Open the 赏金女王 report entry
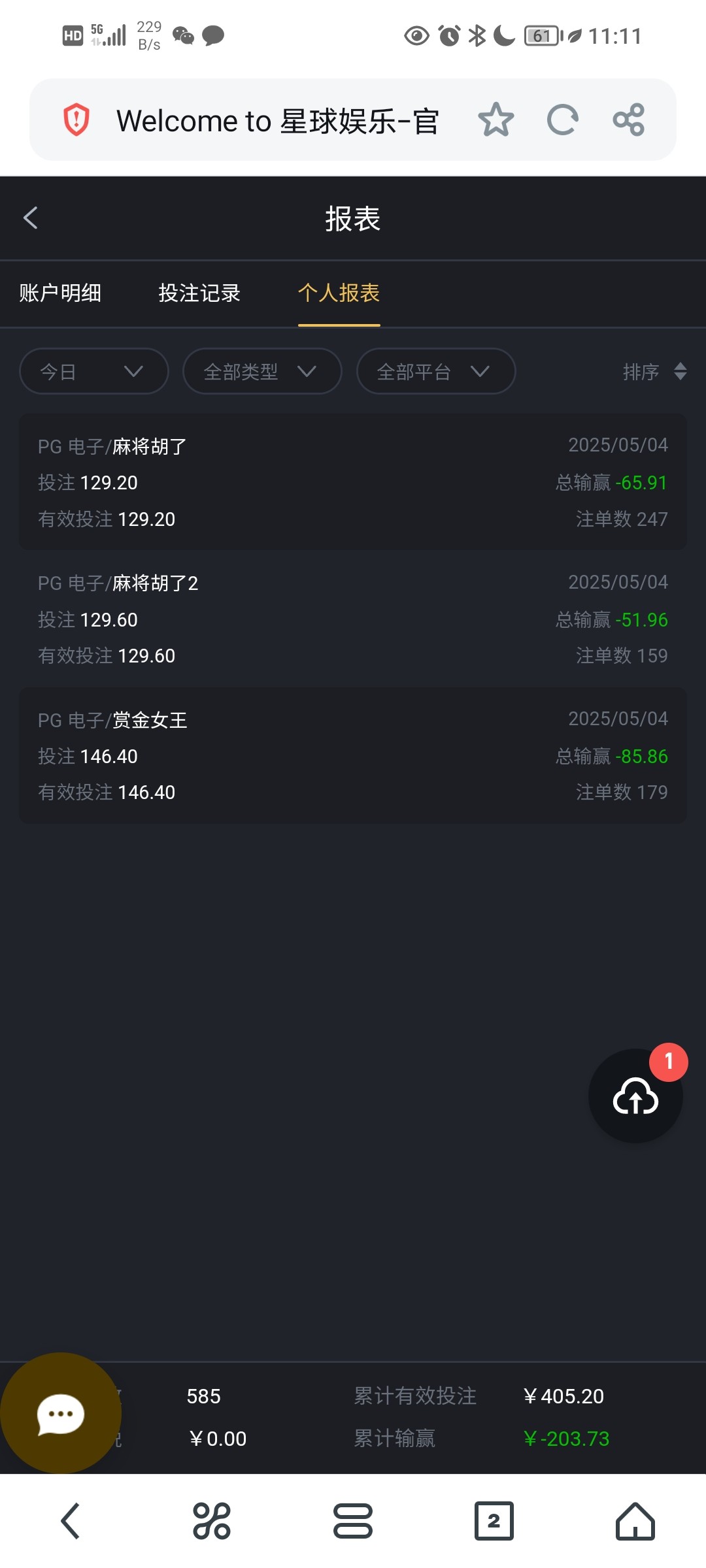The width and height of the screenshot is (706, 1568). [353, 756]
